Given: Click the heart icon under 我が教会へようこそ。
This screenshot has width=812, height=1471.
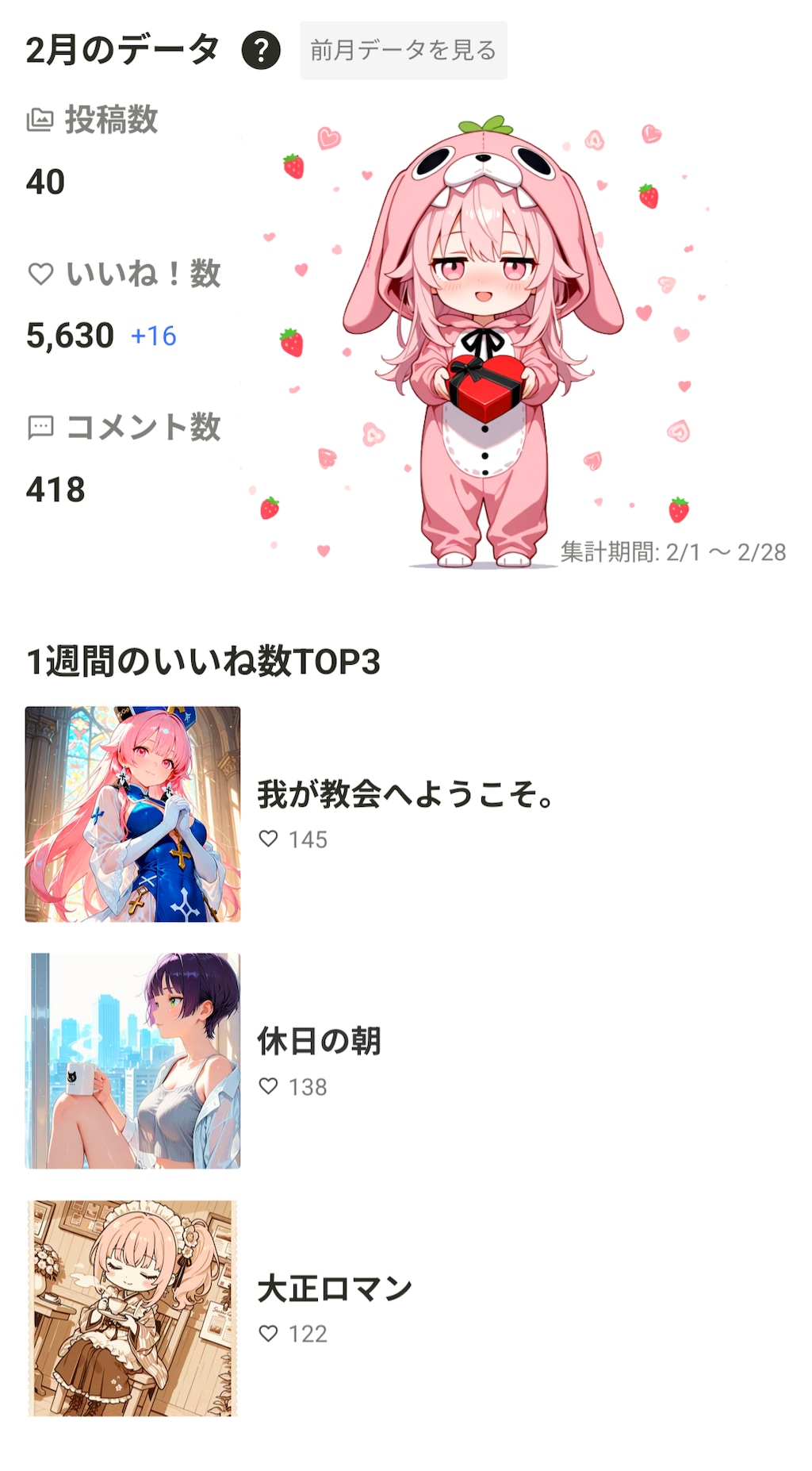Looking at the screenshot, I should pyautogui.click(x=270, y=839).
